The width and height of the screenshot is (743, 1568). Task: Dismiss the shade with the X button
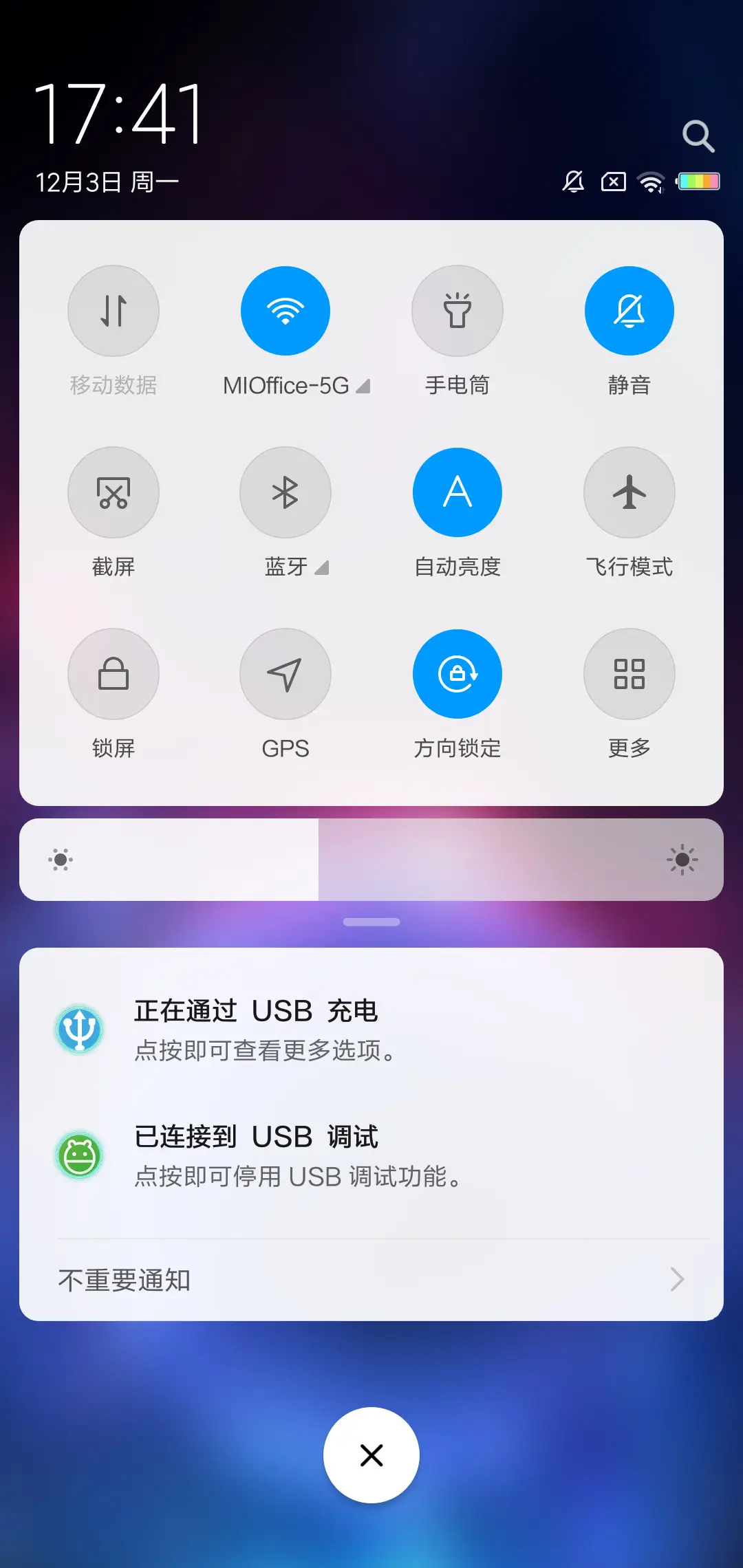coord(371,1455)
